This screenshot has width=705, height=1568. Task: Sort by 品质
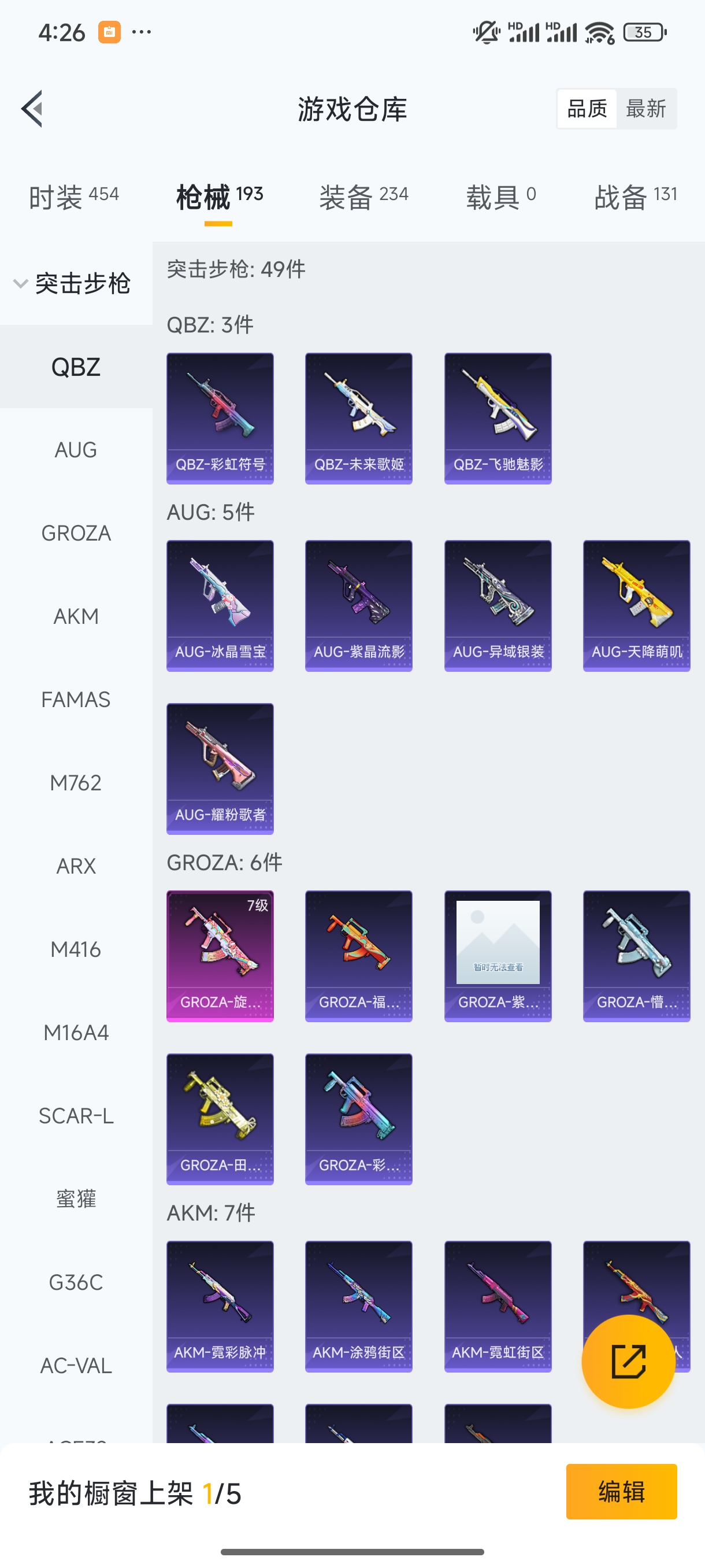pyautogui.click(x=587, y=109)
